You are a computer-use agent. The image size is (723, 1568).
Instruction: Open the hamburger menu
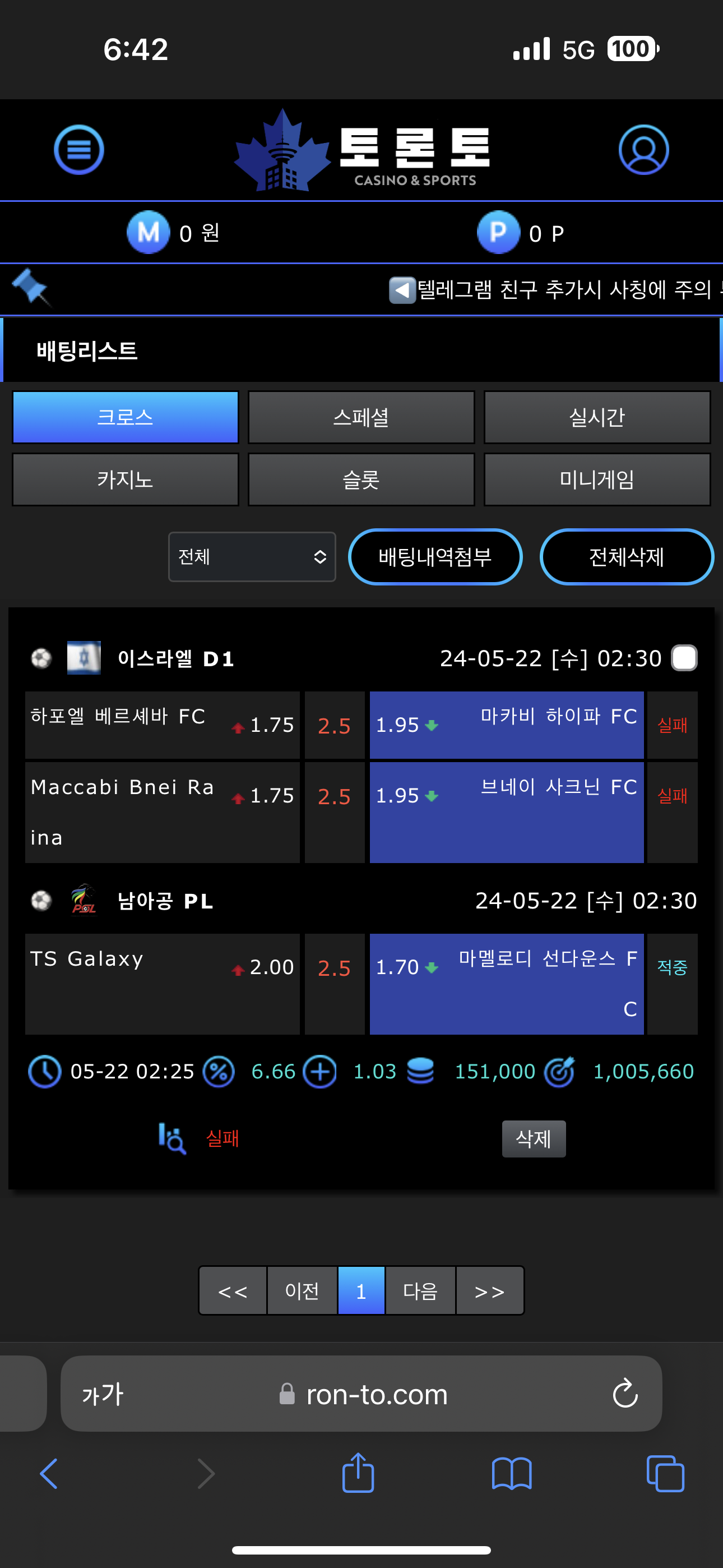coord(79,150)
